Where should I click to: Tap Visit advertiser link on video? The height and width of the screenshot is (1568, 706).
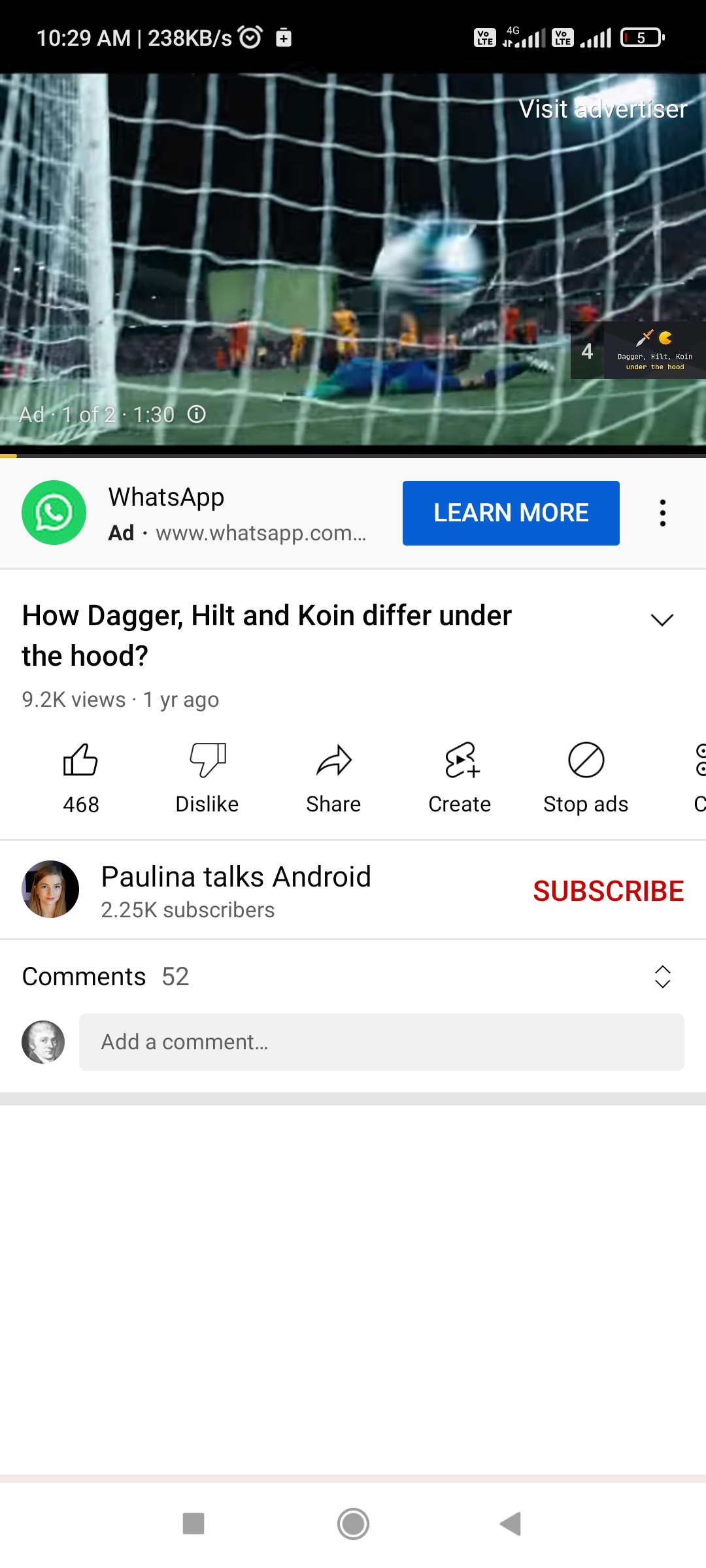coord(602,109)
